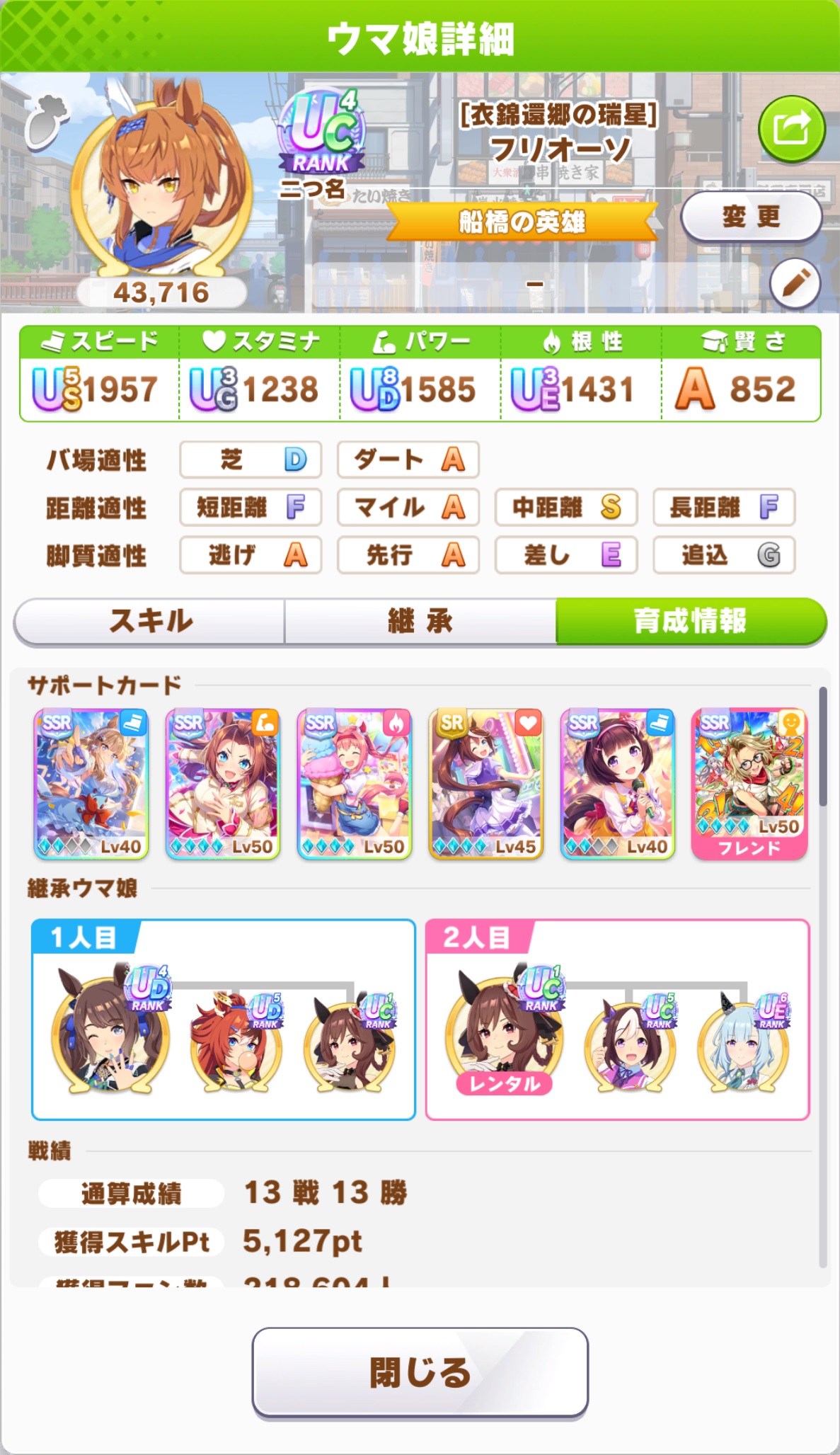Edit the memo with pencil icon
Image resolution: width=840 pixels, height=1455 pixels.
click(x=795, y=284)
